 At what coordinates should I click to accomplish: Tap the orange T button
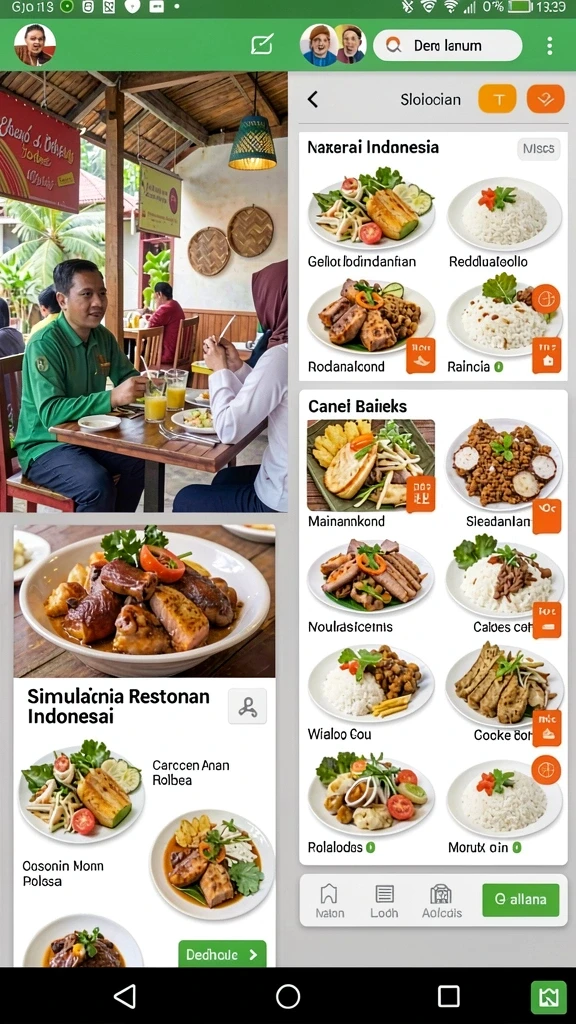click(498, 99)
